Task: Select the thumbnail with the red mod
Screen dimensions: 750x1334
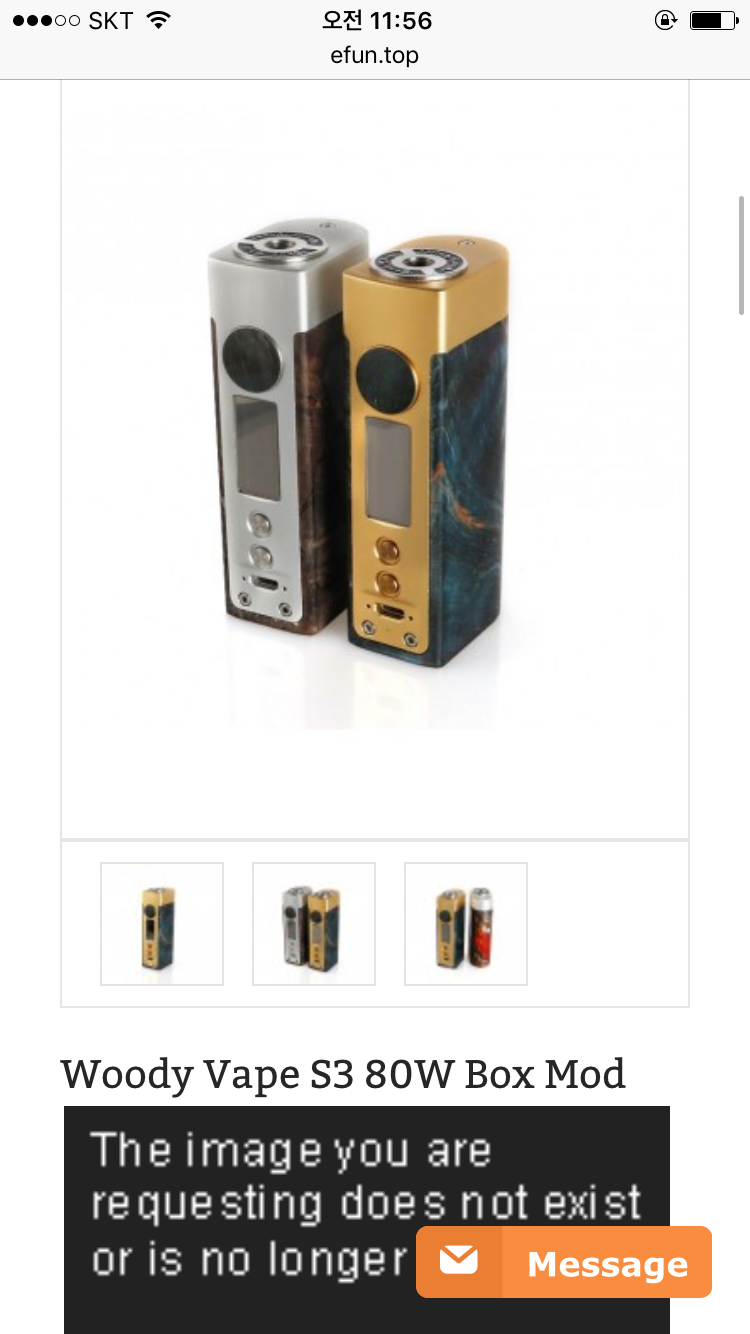Action: (x=466, y=924)
